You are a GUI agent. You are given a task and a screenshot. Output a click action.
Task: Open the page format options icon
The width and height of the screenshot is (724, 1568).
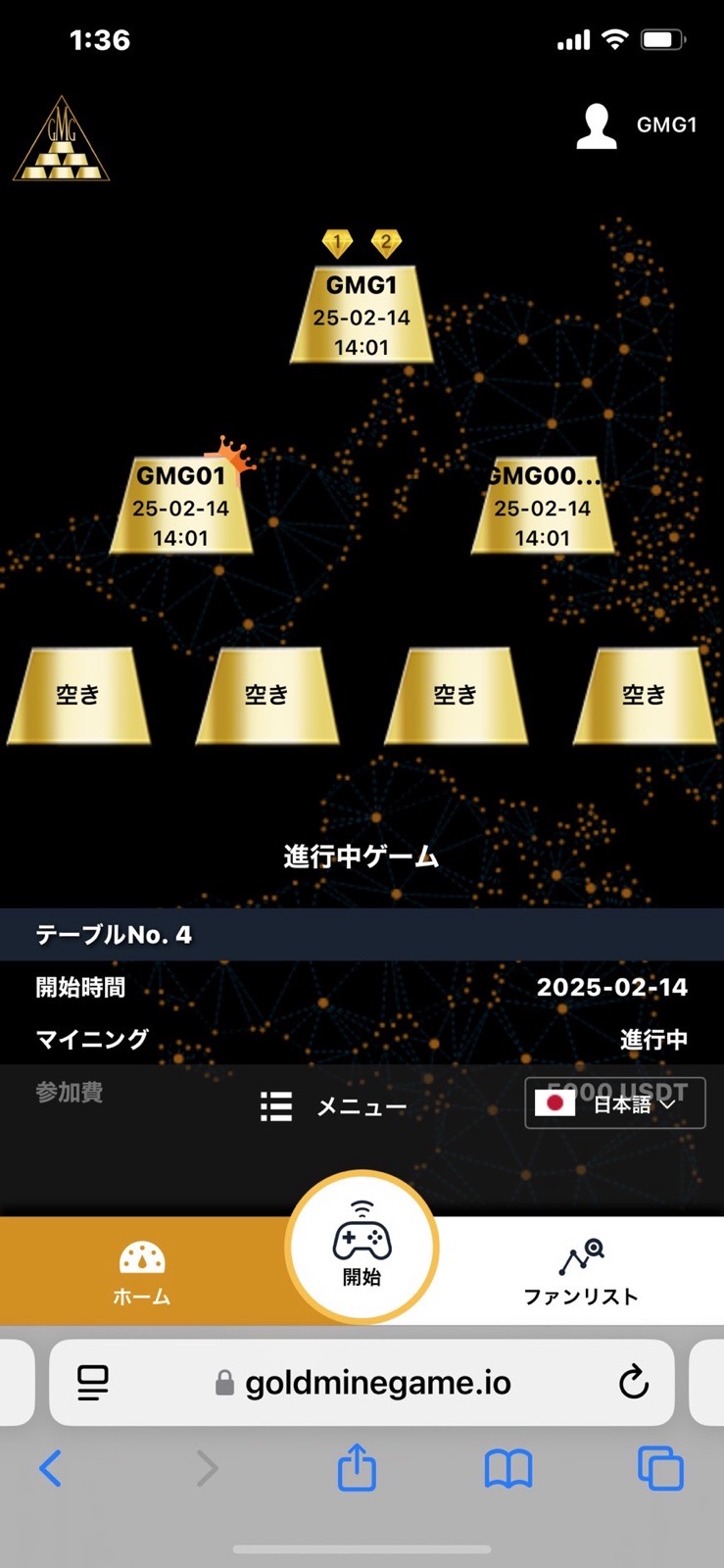pos(93,1383)
